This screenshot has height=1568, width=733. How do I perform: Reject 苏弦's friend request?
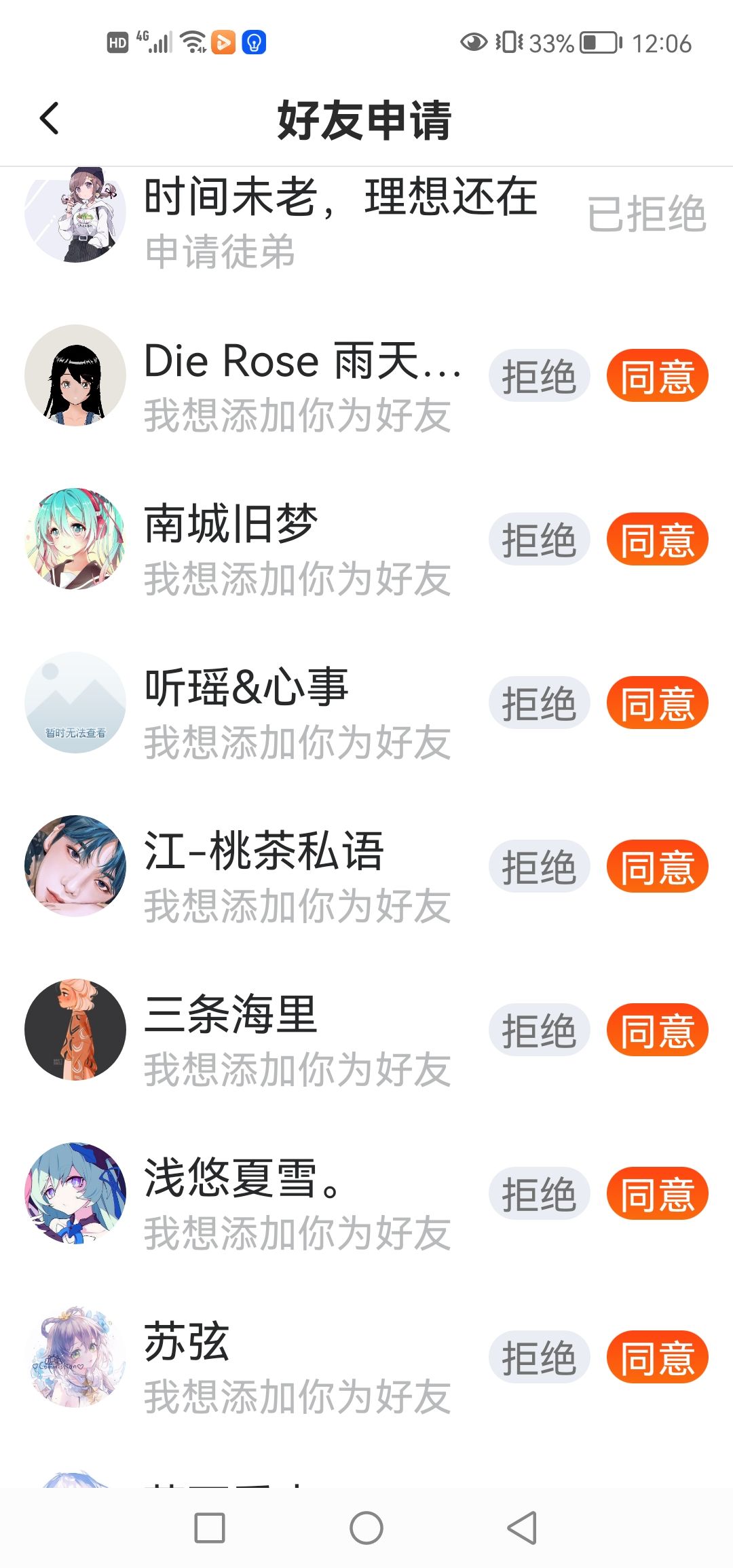point(539,1358)
